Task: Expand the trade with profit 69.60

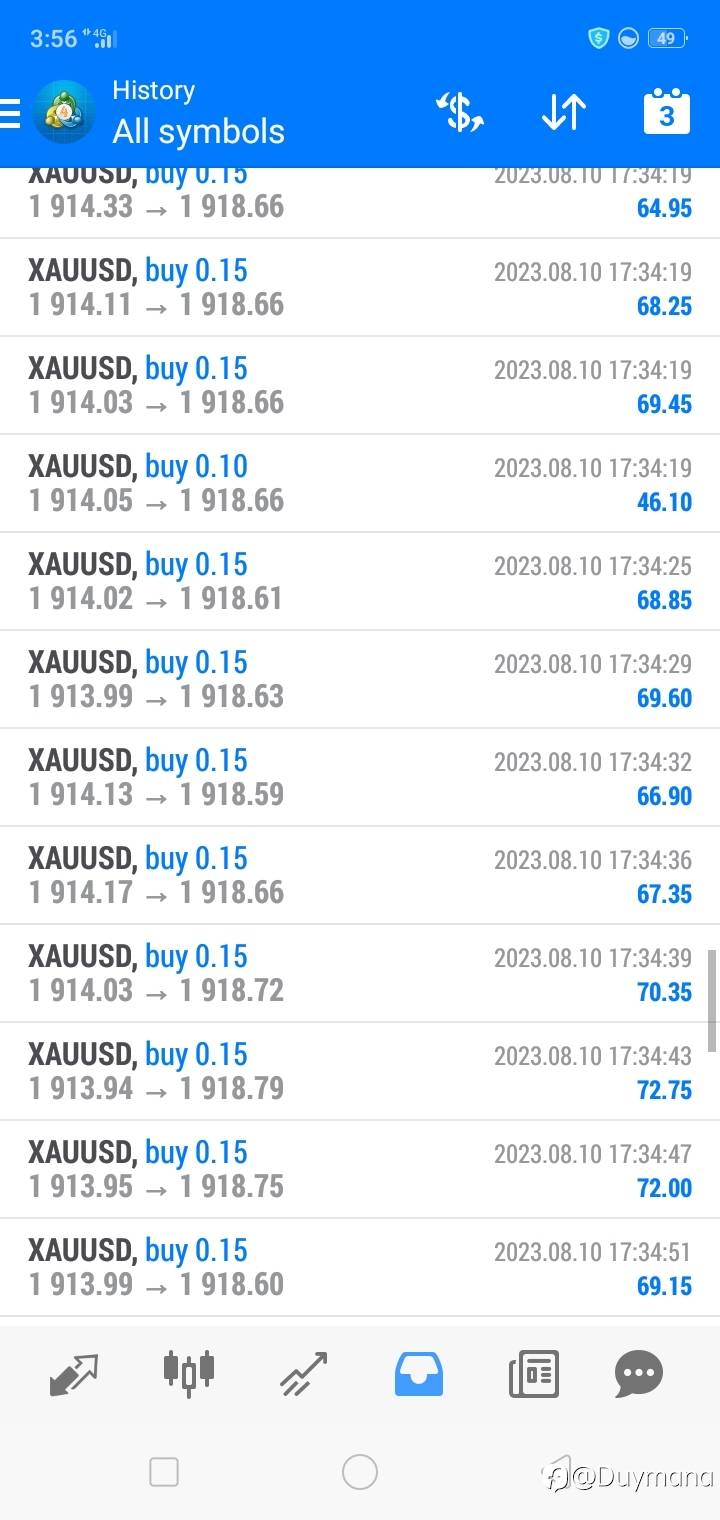Action: click(360, 680)
